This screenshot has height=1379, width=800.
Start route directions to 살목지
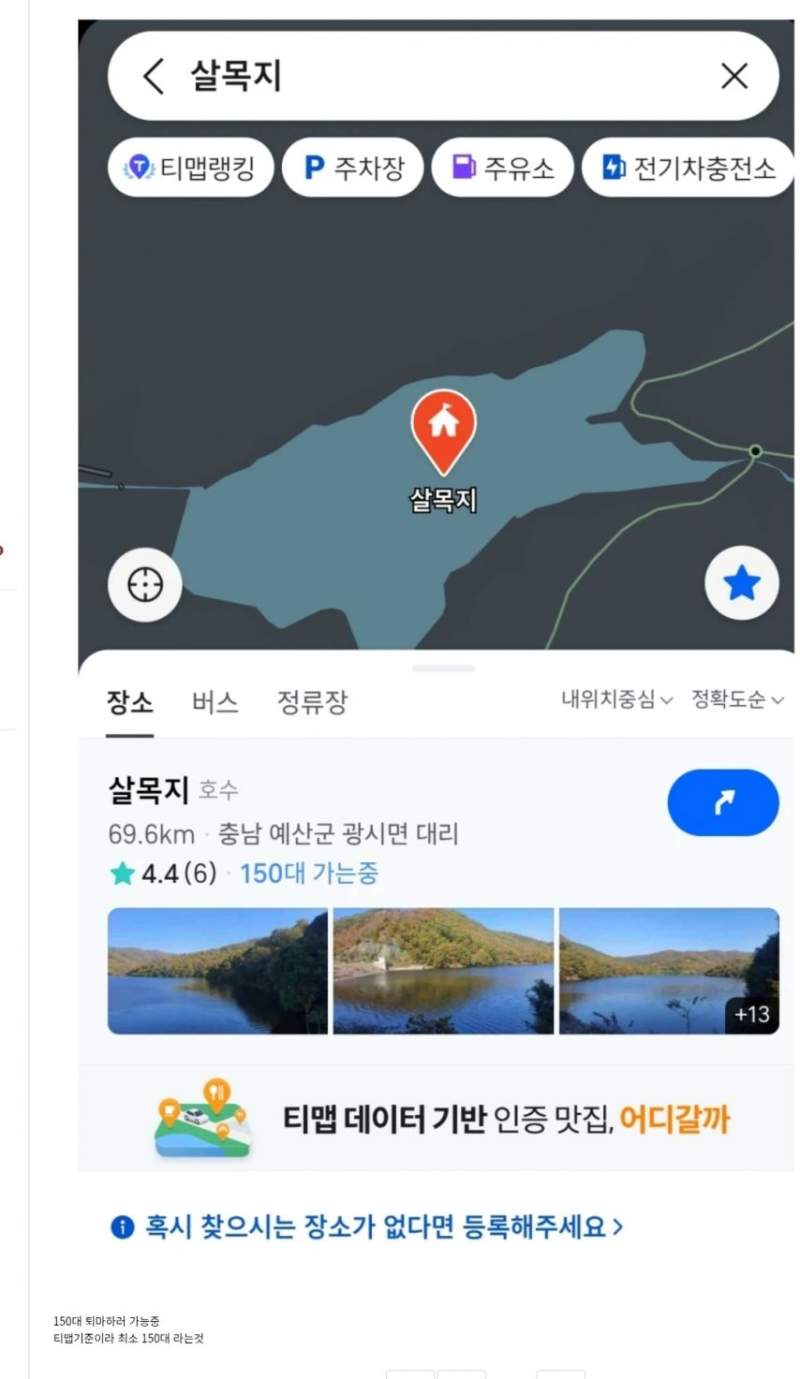click(722, 802)
